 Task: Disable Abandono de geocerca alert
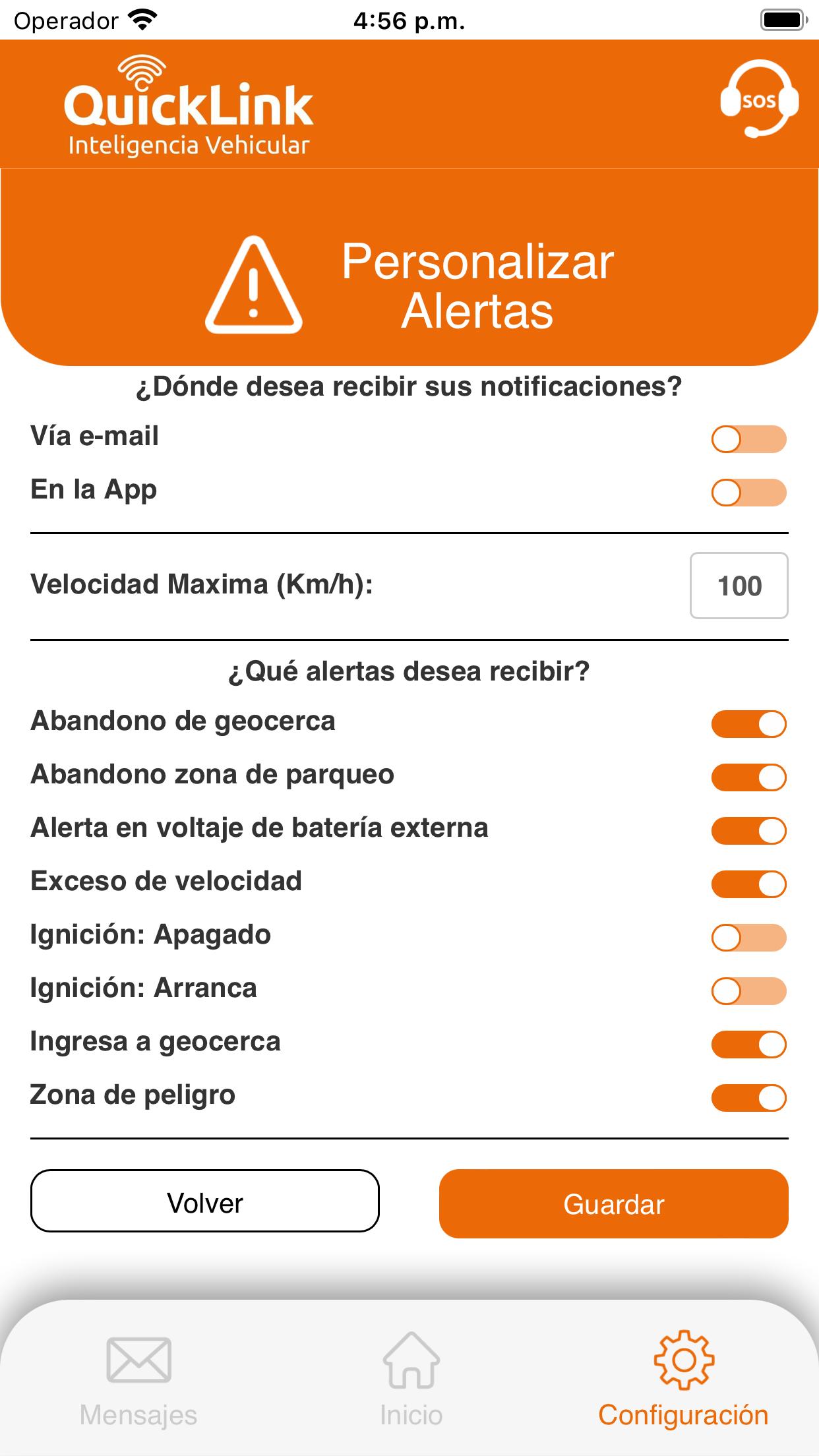[x=748, y=724]
